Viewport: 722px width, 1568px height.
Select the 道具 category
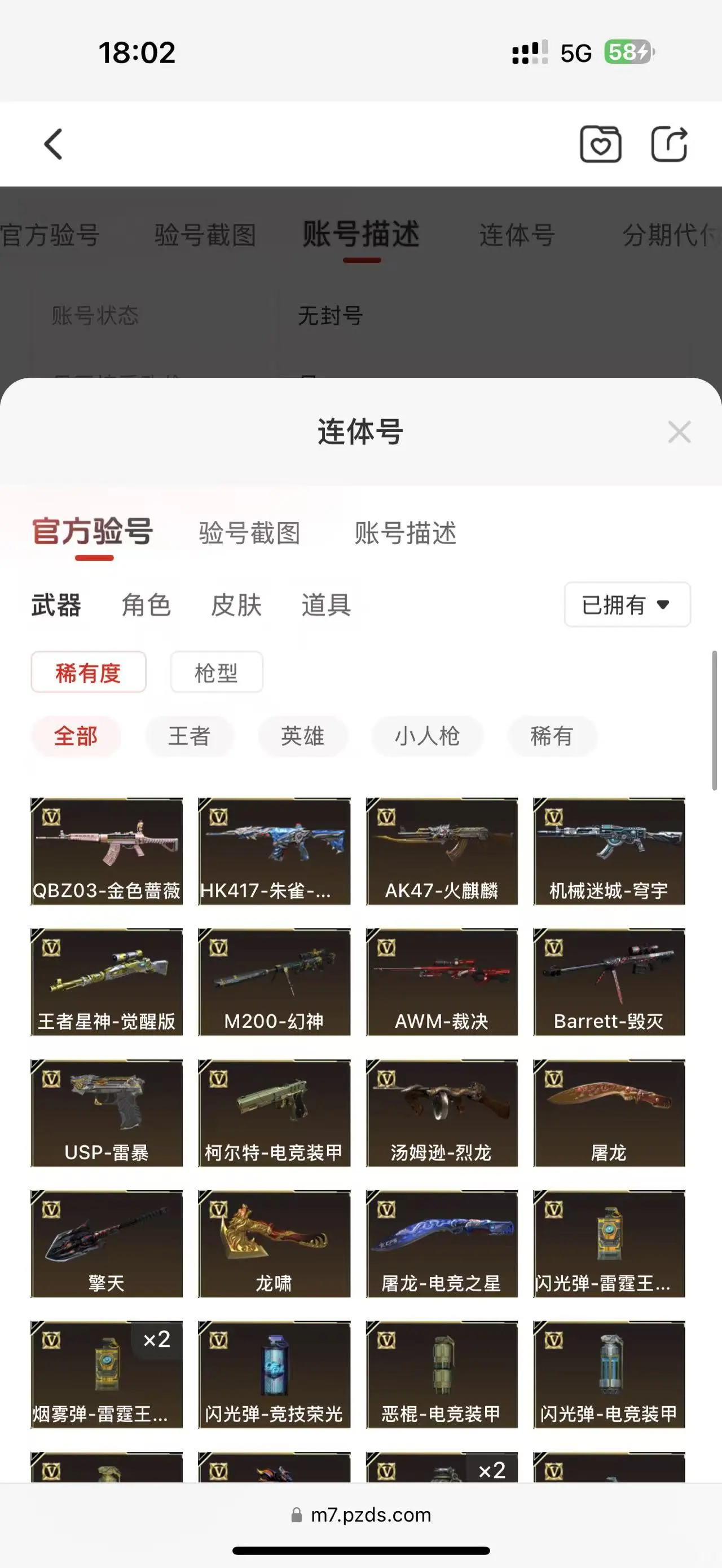tap(326, 605)
